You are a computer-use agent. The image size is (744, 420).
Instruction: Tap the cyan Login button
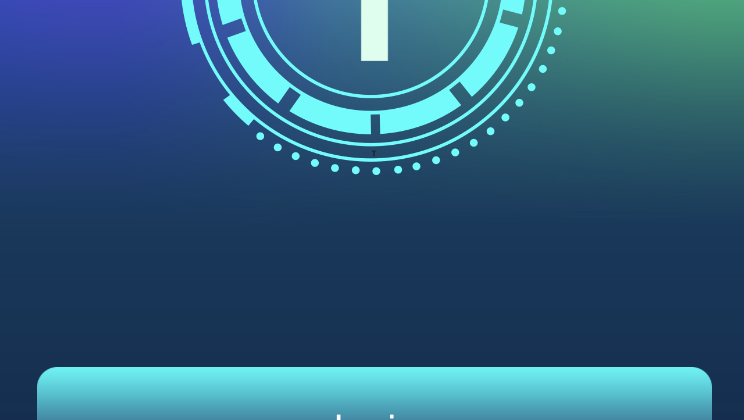(x=374, y=396)
